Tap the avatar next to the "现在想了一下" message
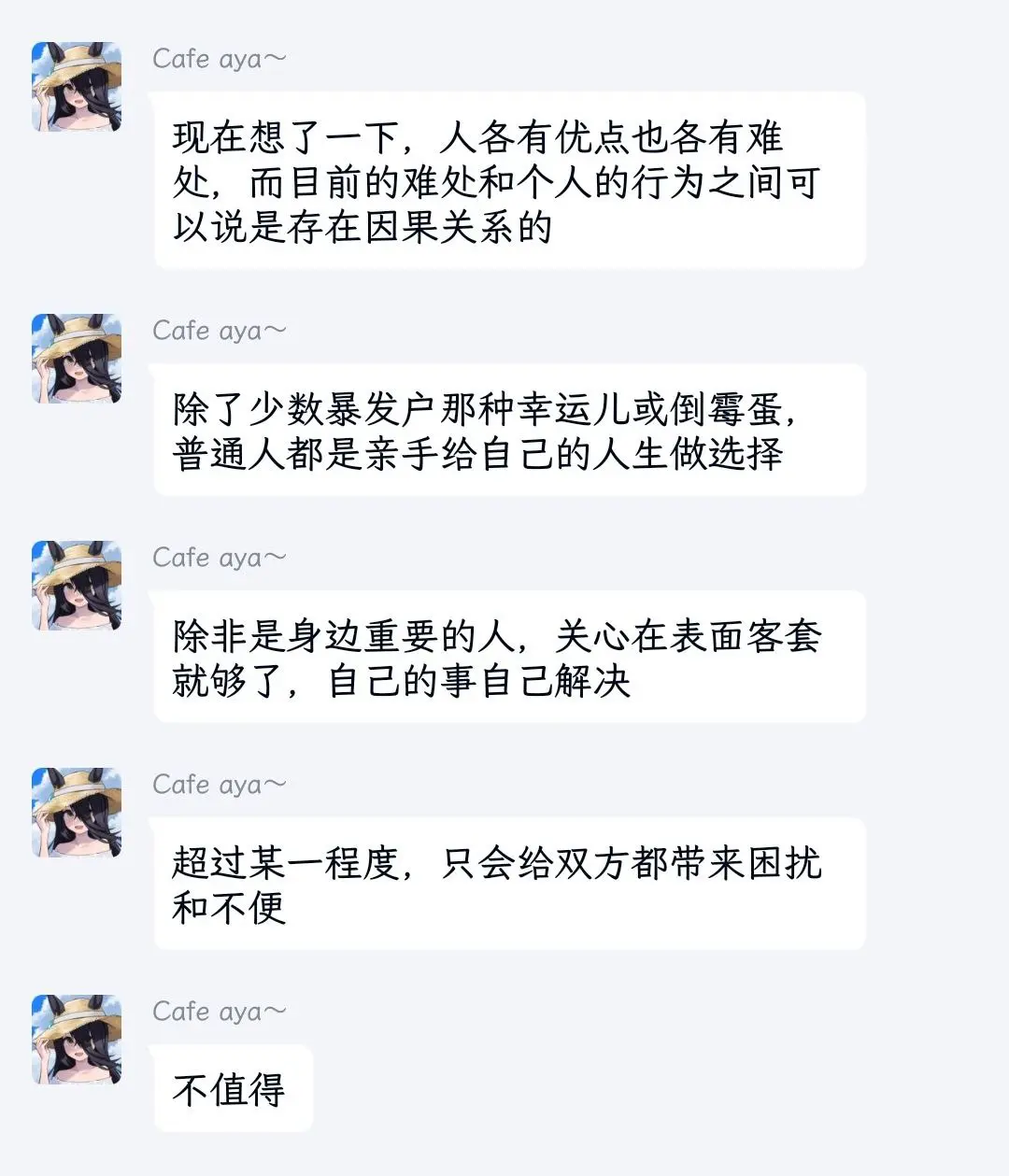The height and width of the screenshot is (1176, 1009). click(x=77, y=87)
